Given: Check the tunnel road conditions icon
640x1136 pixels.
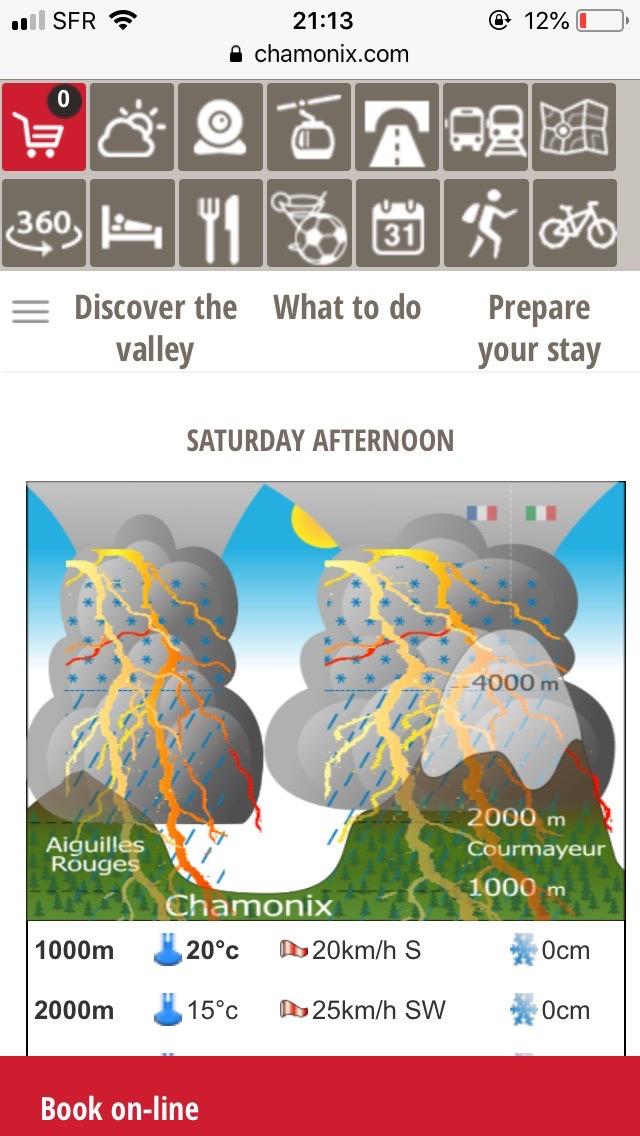Looking at the screenshot, I should [x=397, y=127].
